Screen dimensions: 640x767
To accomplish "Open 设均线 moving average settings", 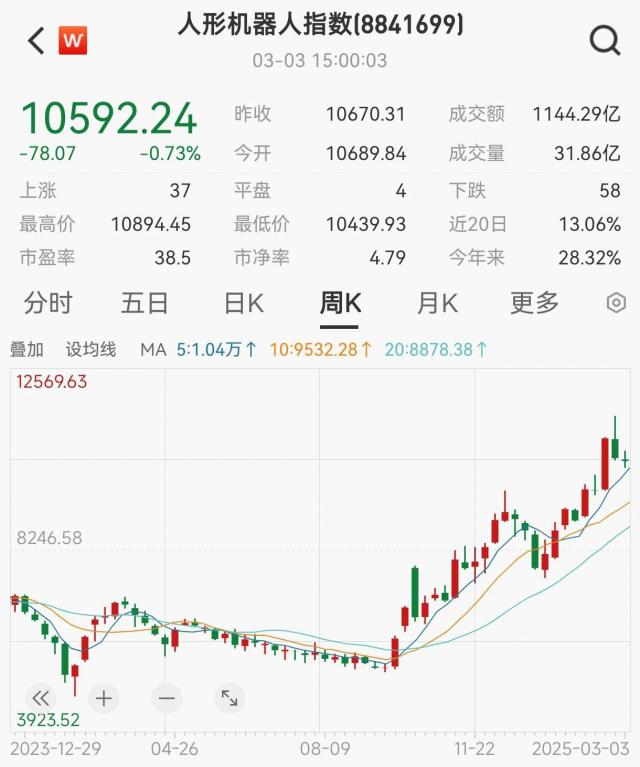I will coord(91,349).
